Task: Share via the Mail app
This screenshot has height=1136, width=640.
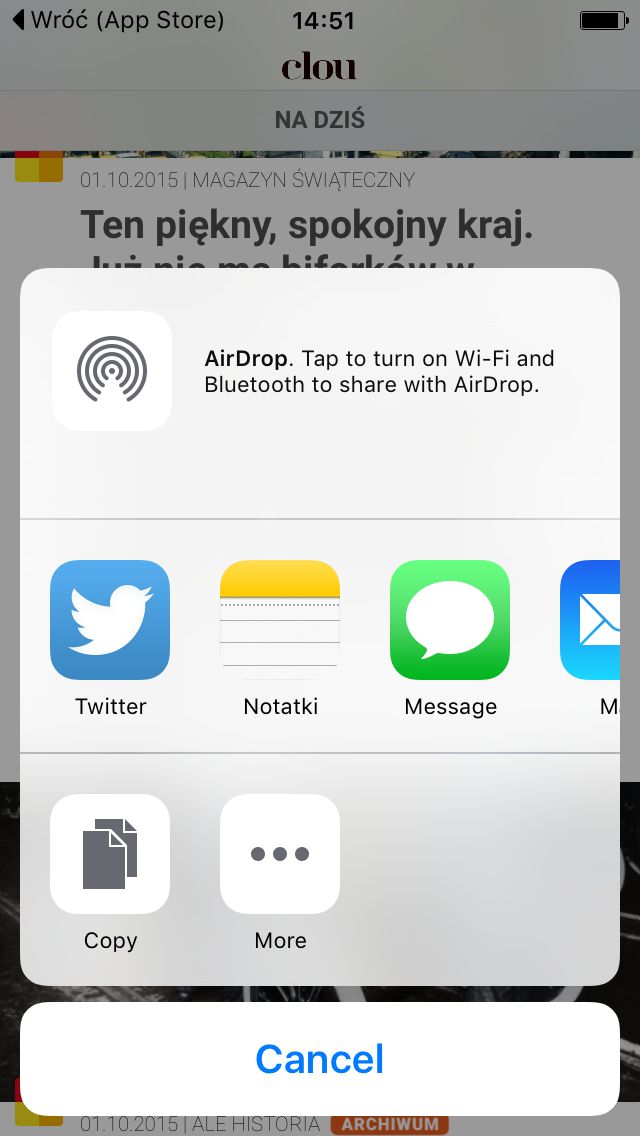Action: 590,619
